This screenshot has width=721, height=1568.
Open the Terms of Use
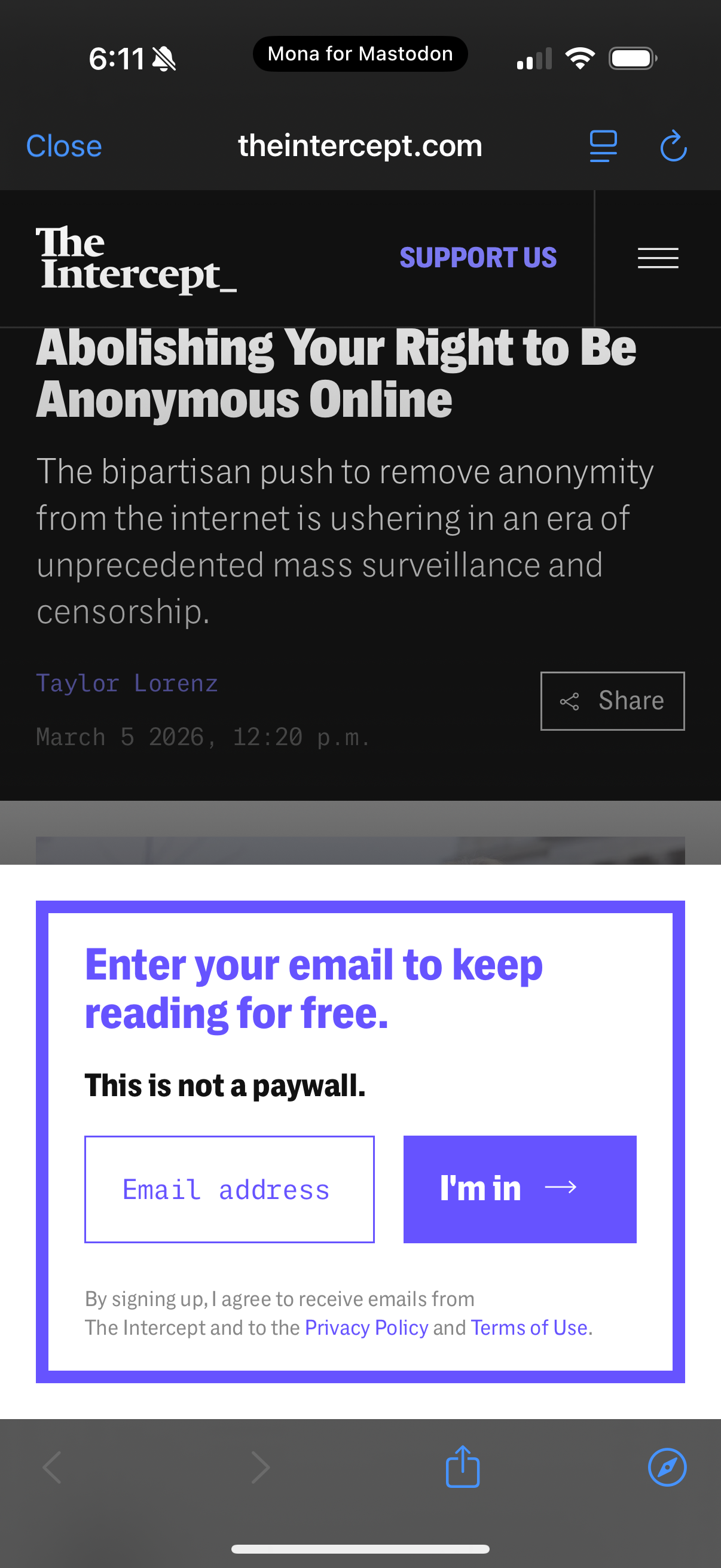528,1327
